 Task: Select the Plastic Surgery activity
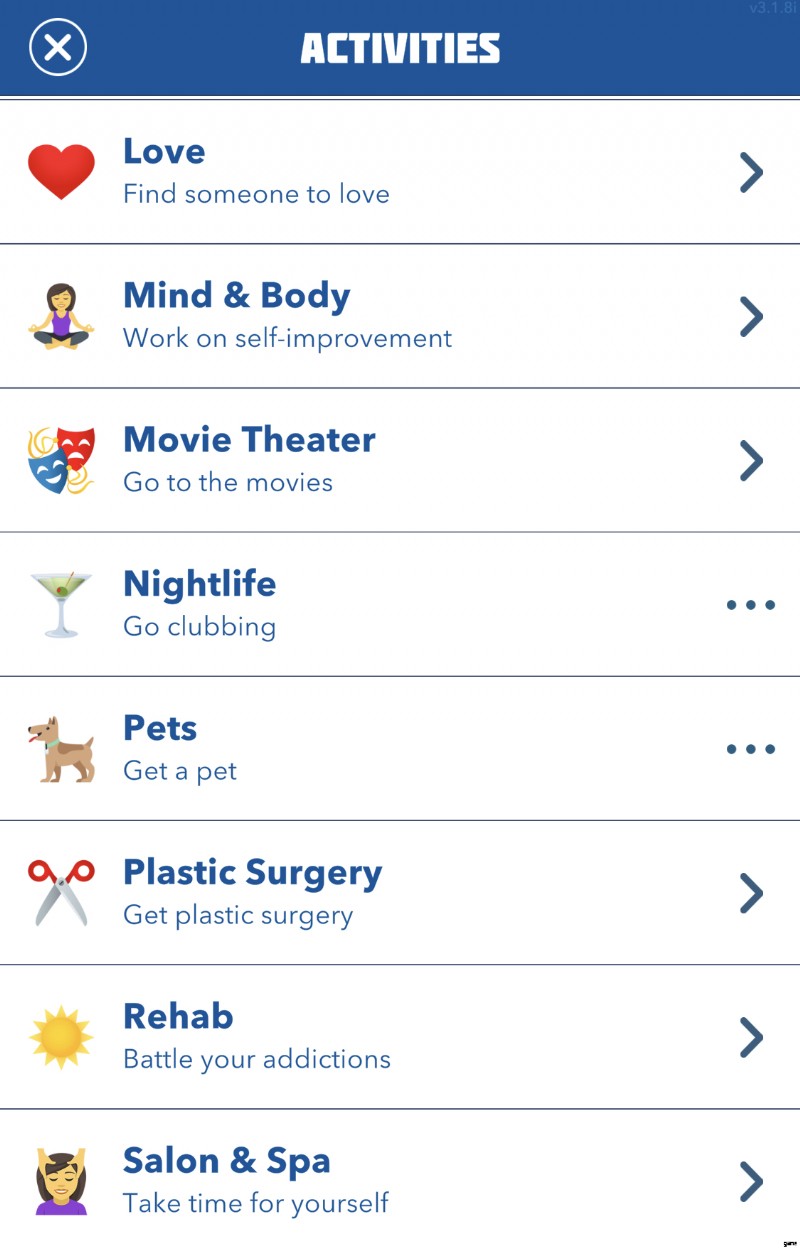(x=400, y=892)
